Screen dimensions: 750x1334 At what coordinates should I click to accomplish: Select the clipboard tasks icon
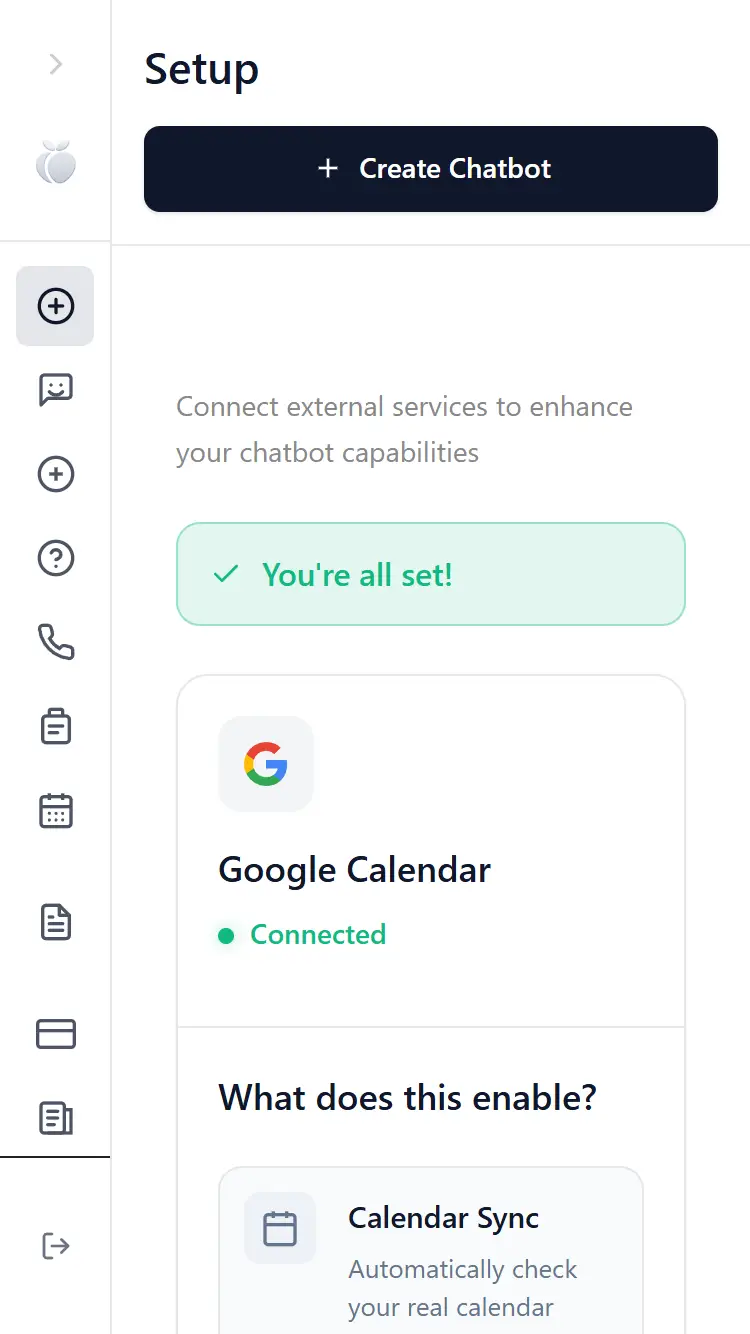pyautogui.click(x=55, y=726)
